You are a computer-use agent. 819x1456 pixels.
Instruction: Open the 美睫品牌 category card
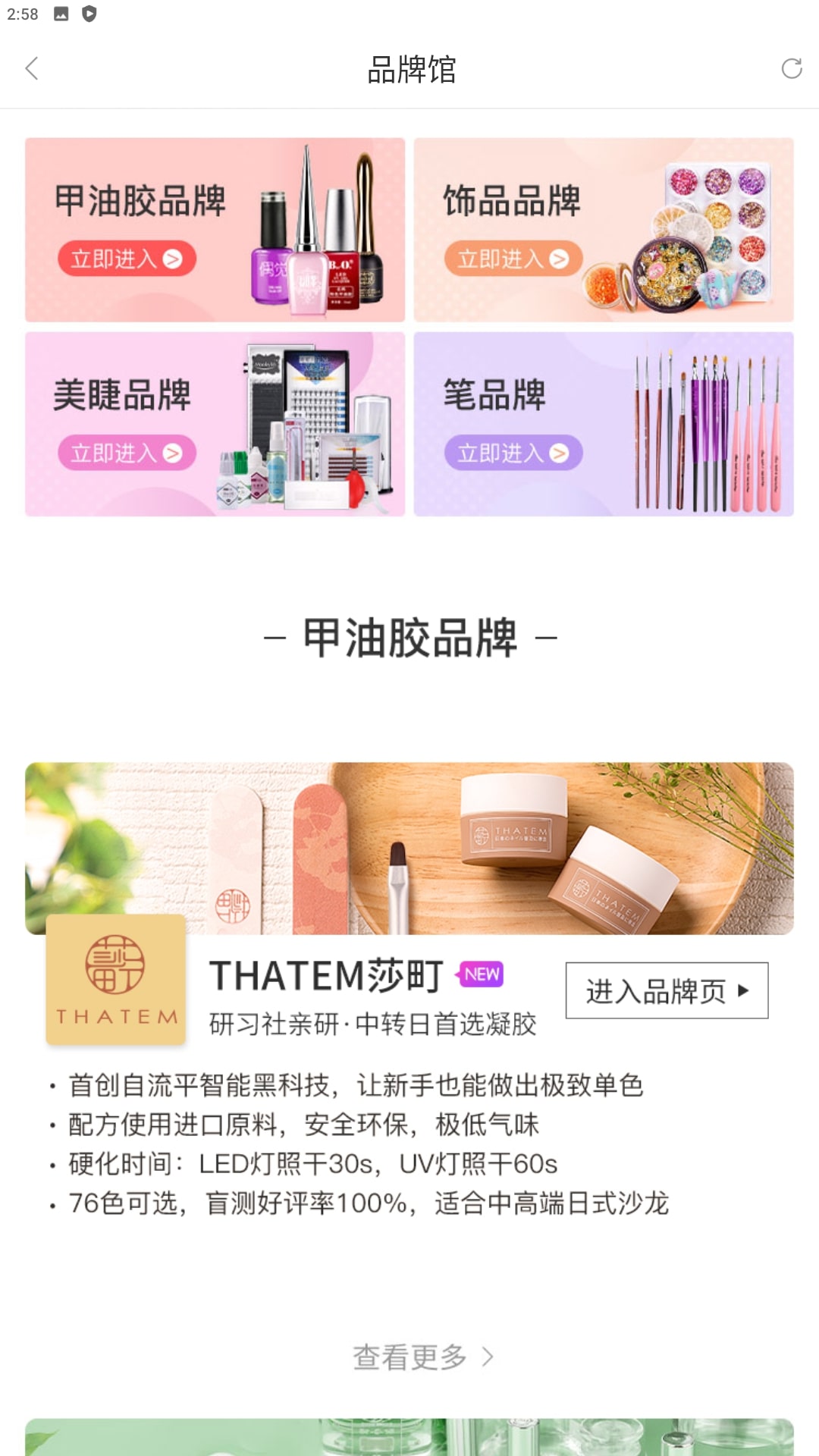[215, 424]
